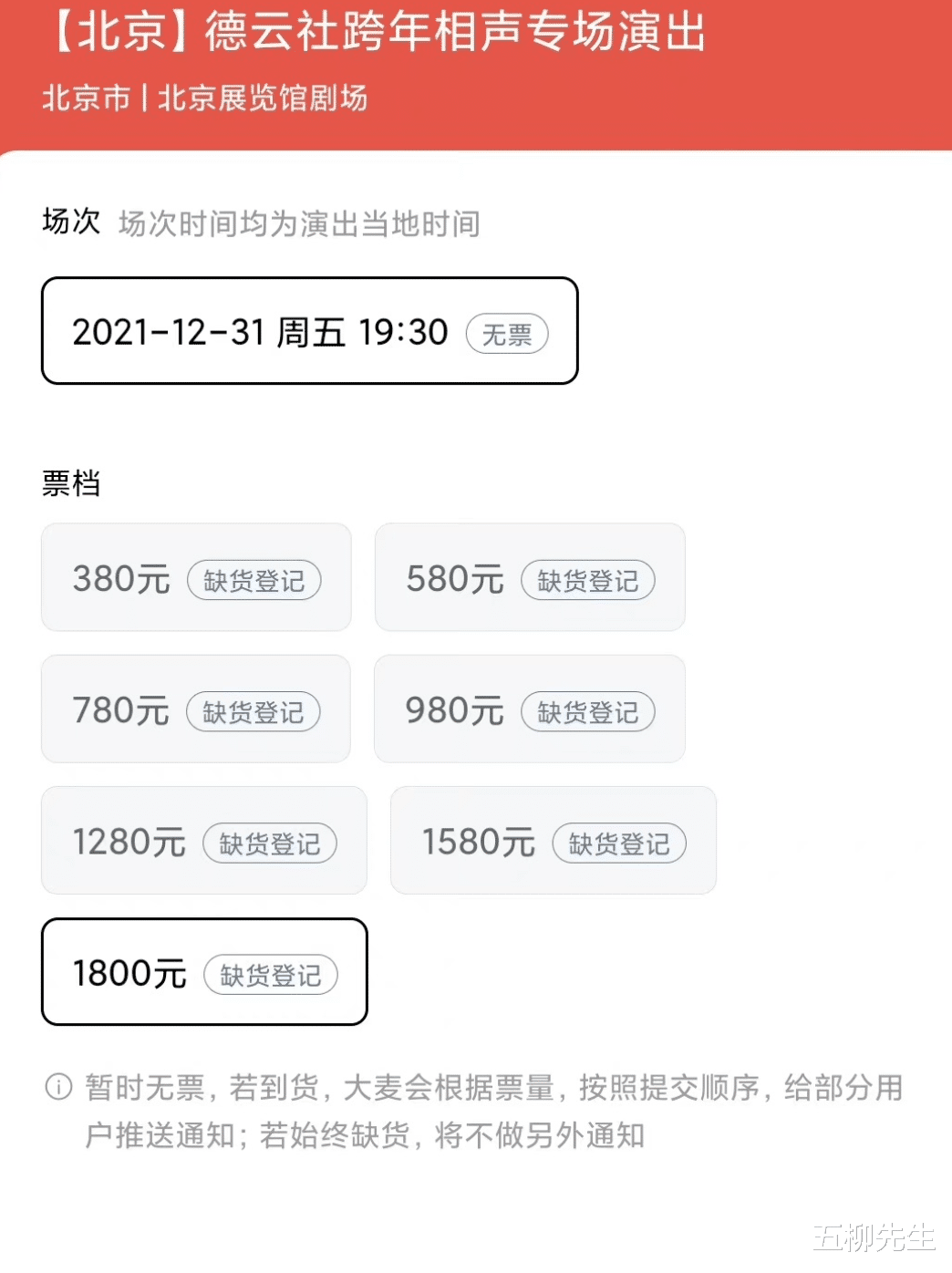This screenshot has height=1273, width=952.
Task: Open the venue link 北京展览馆剧场
Action: (x=263, y=98)
